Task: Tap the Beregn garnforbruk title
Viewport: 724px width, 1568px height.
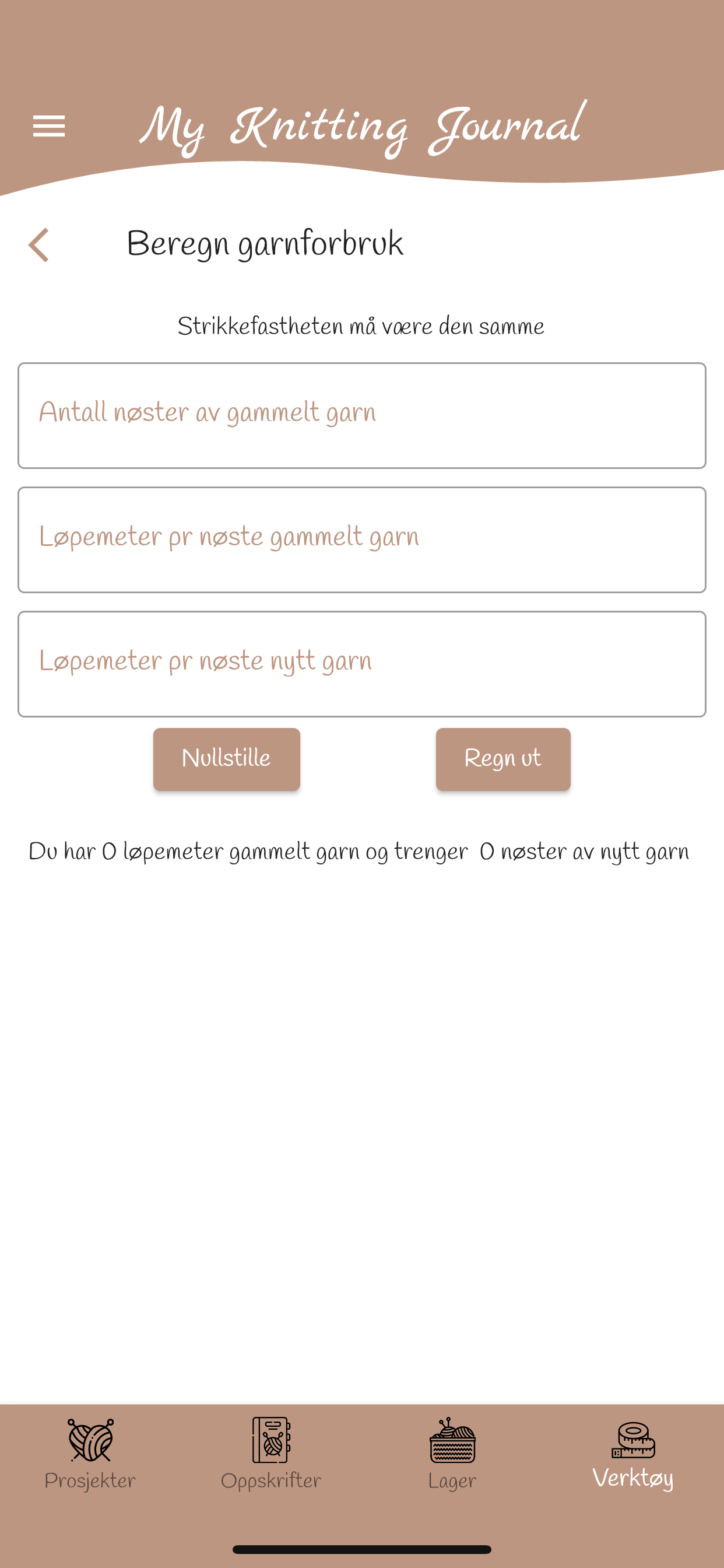Action: [265, 242]
